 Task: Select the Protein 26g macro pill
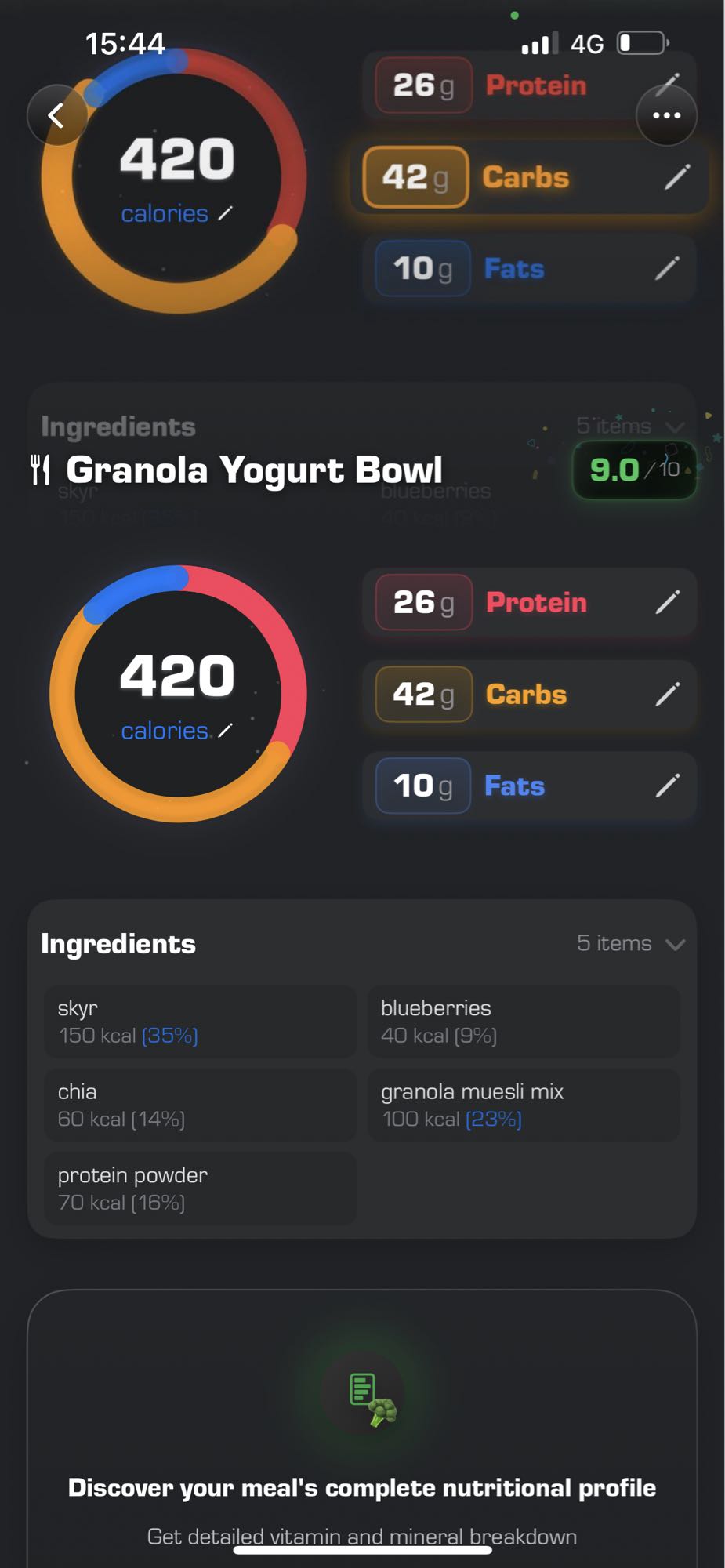click(422, 602)
